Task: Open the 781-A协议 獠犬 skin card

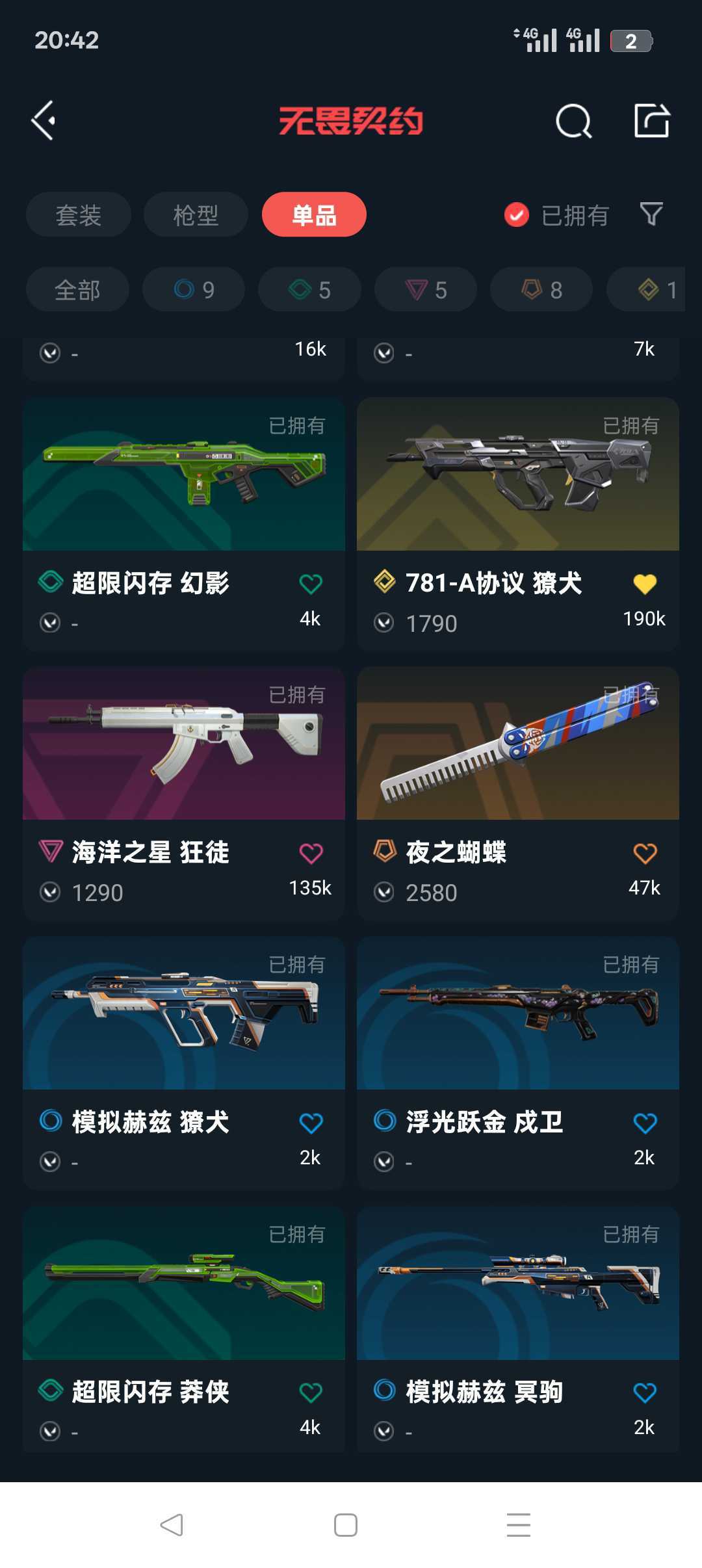Action: click(x=518, y=524)
